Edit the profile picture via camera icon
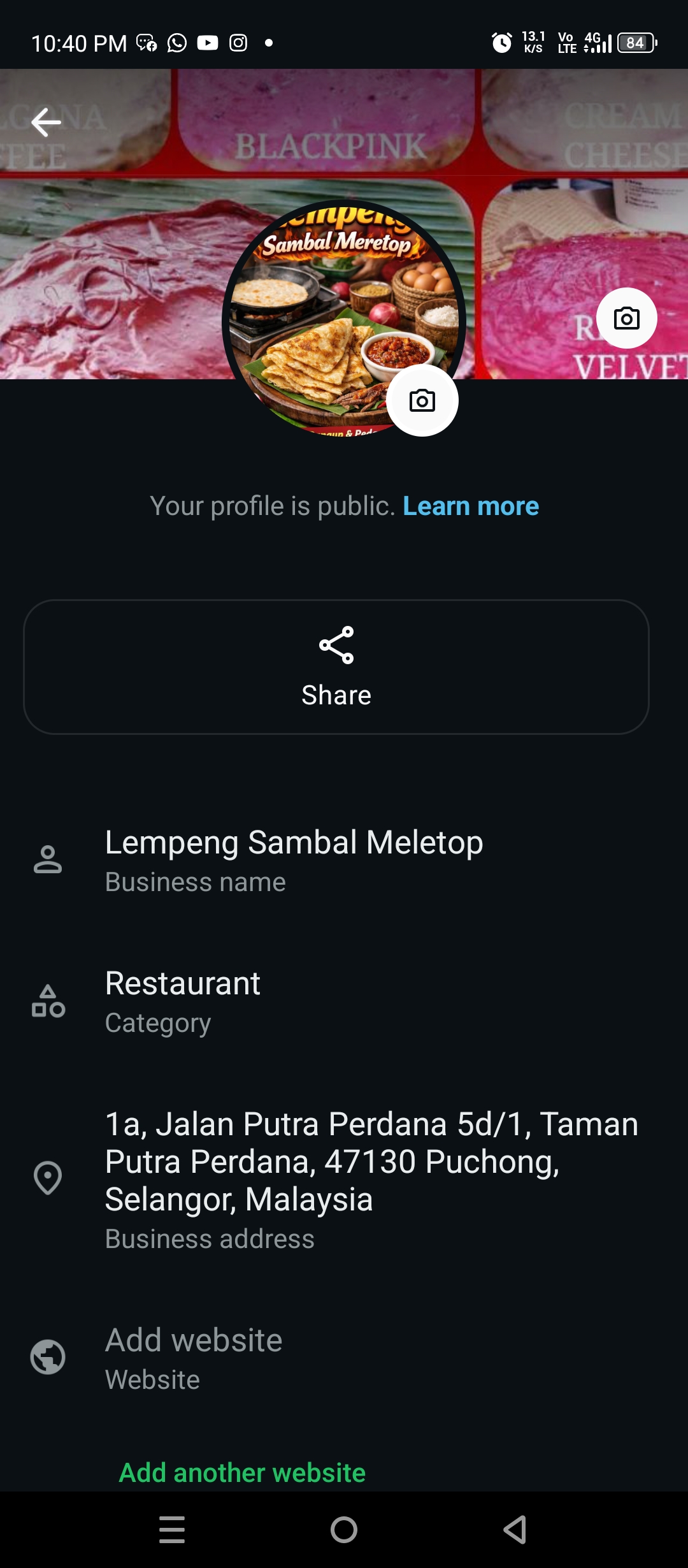This screenshot has width=688, height=1568. [422, 401]
